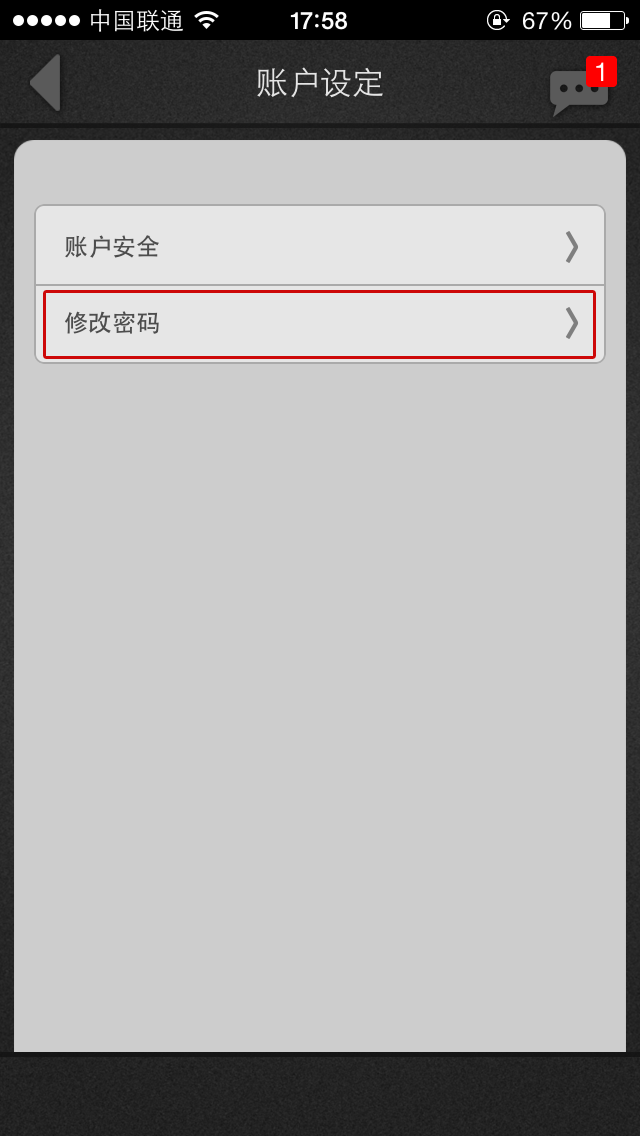The image size is (640, 1136).
Task: Go back using the top-left arrow
Action: [x=45, y=83]
